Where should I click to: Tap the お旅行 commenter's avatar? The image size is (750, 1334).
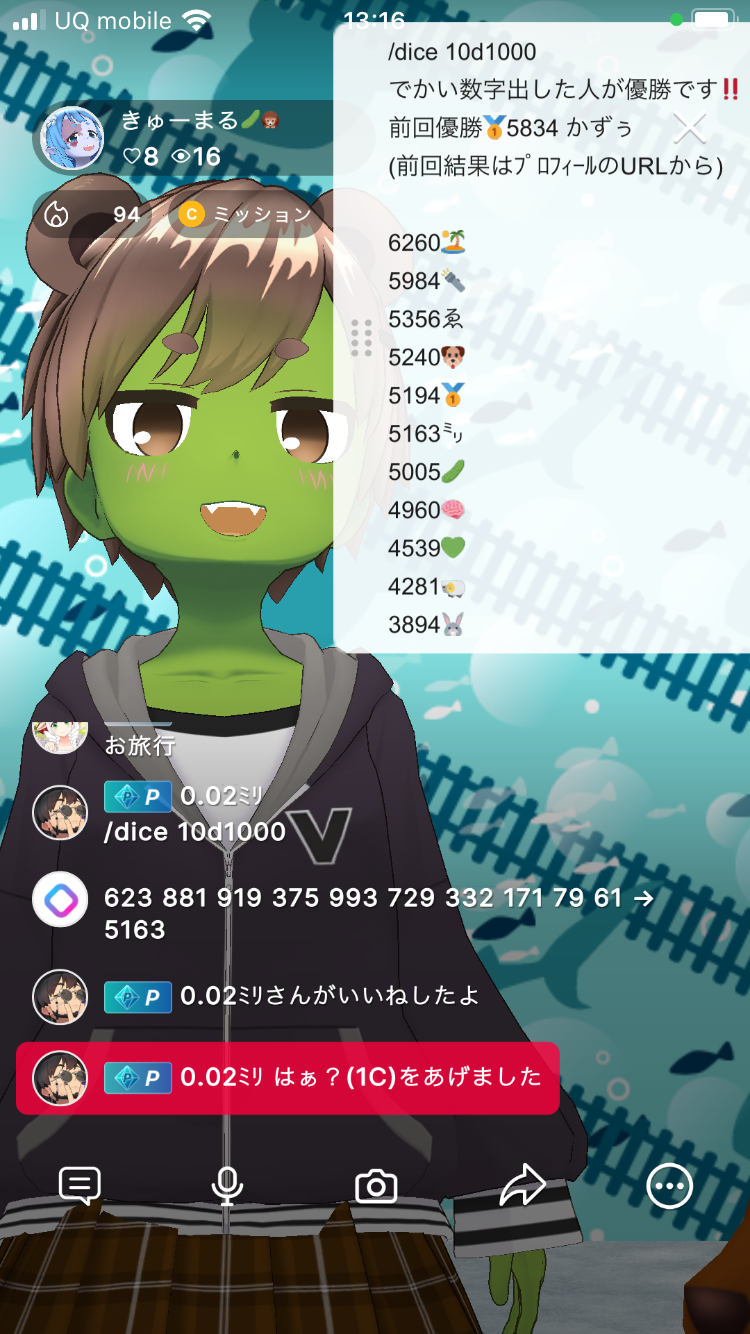[60, 735]
